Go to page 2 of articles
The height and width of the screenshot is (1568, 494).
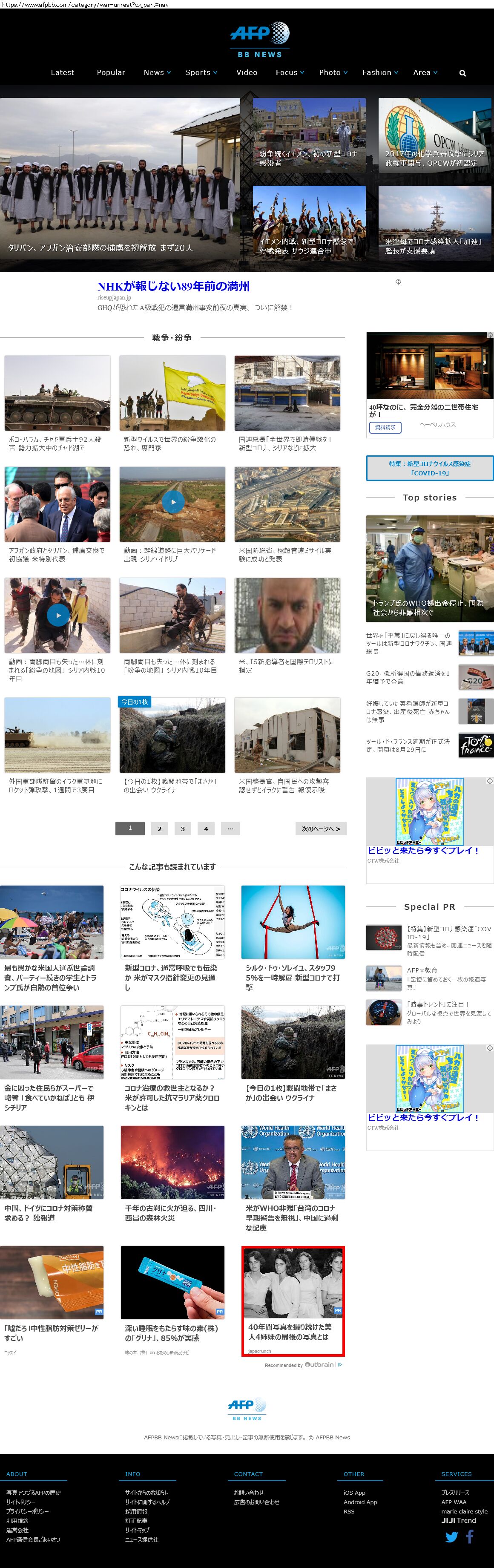pos(159,829)
